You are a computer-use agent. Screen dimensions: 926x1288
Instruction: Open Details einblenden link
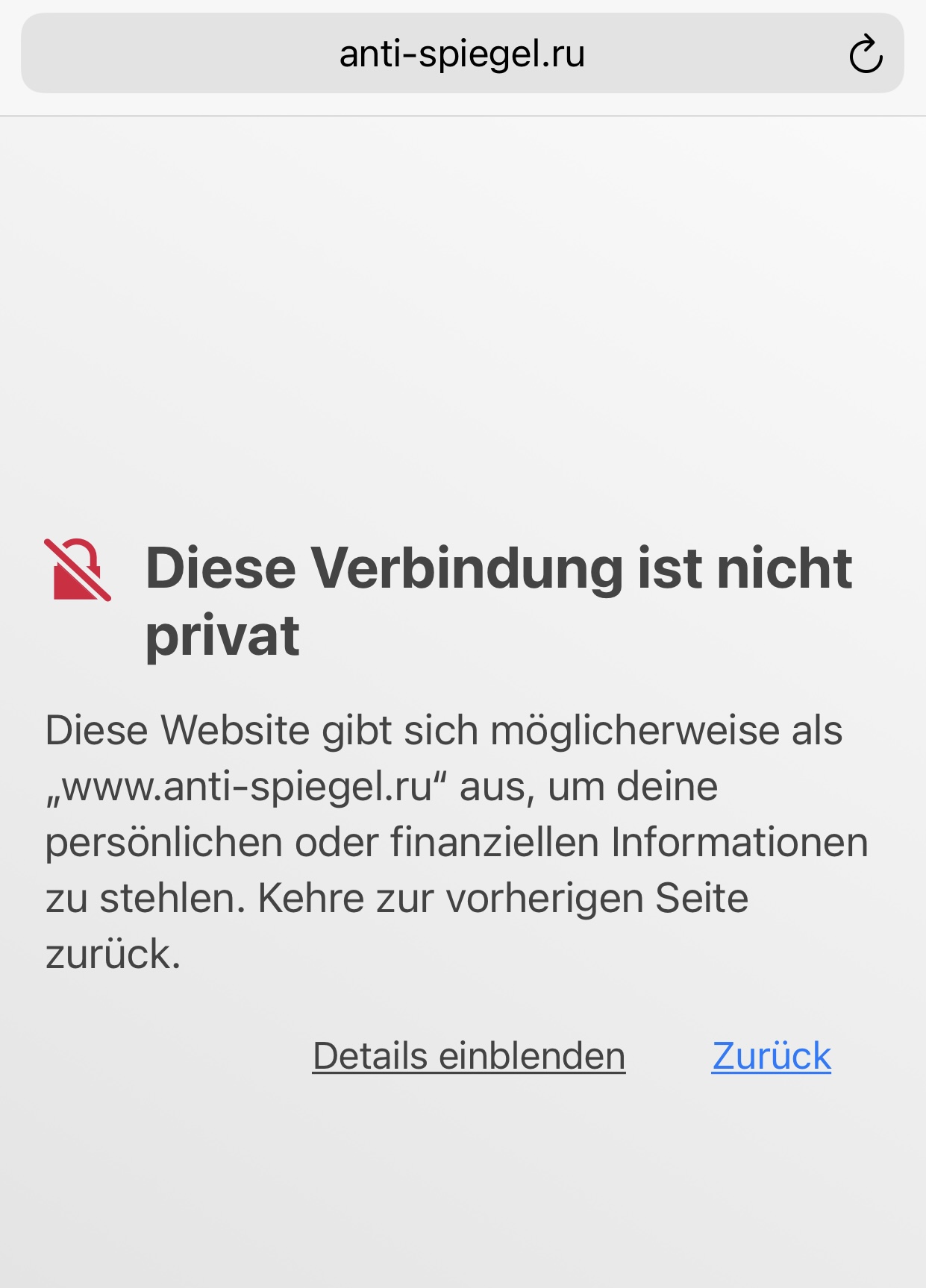pos(469,1055)
